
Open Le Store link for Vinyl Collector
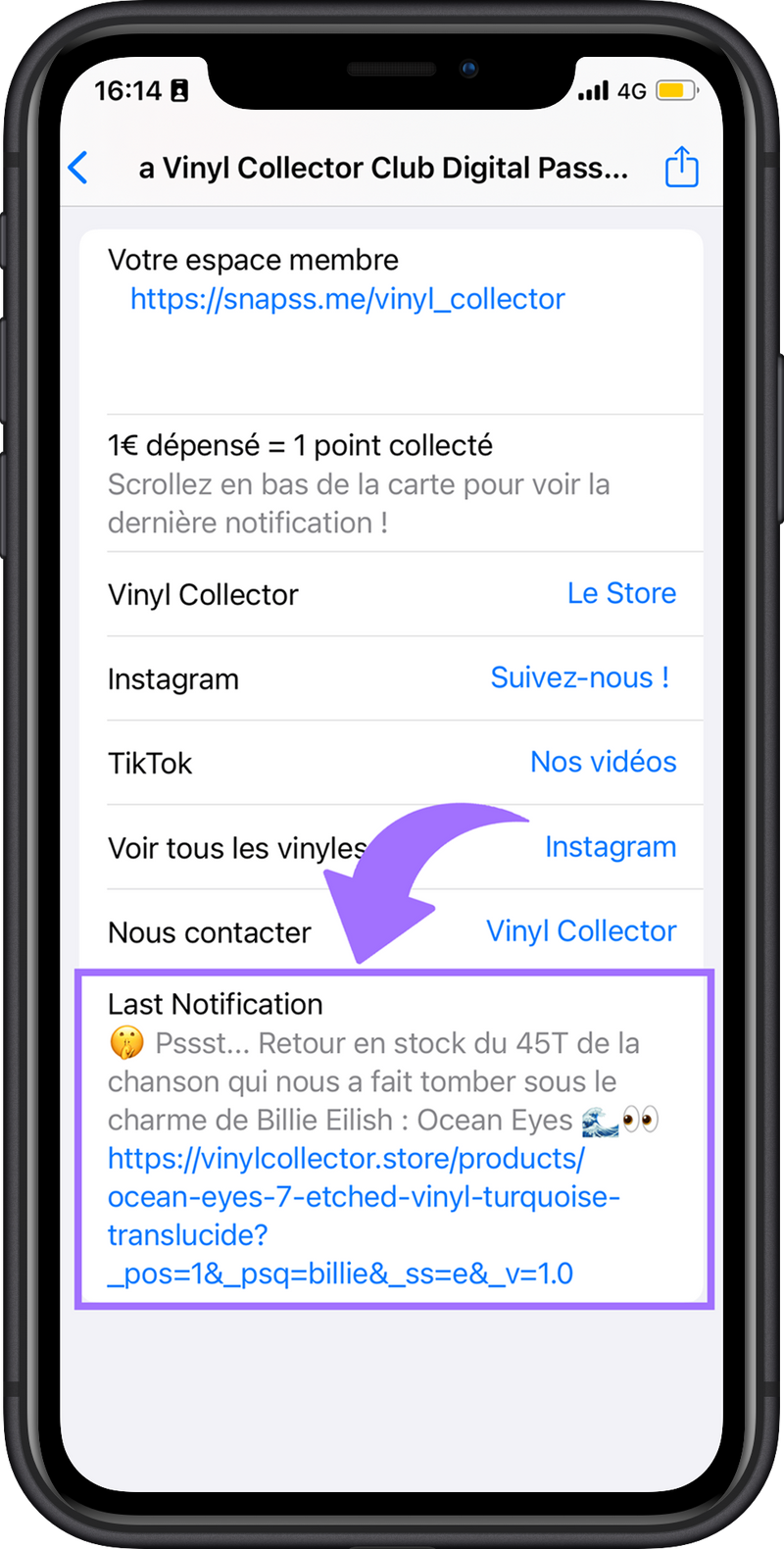coord(621,593)
